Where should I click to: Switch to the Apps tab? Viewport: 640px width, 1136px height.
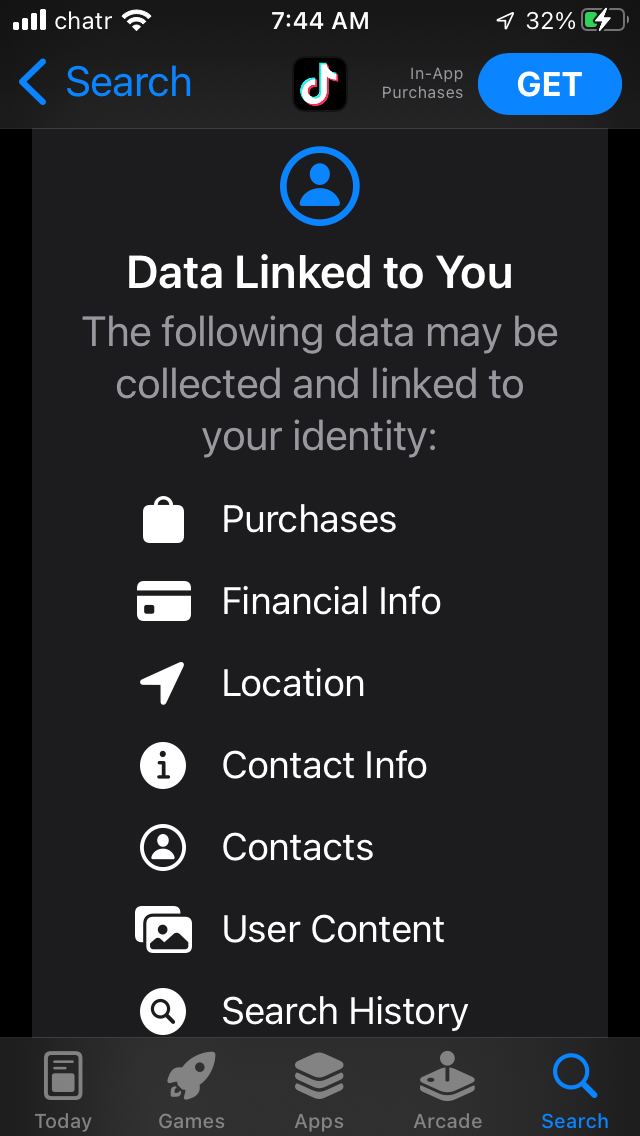[x=319, y=1091]
